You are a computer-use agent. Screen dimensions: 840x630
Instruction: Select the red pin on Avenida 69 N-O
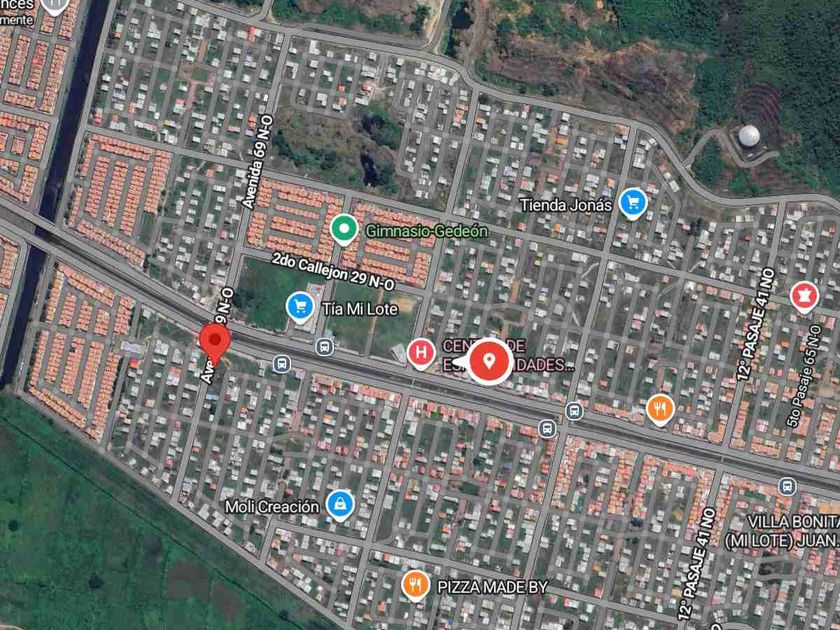214,344
